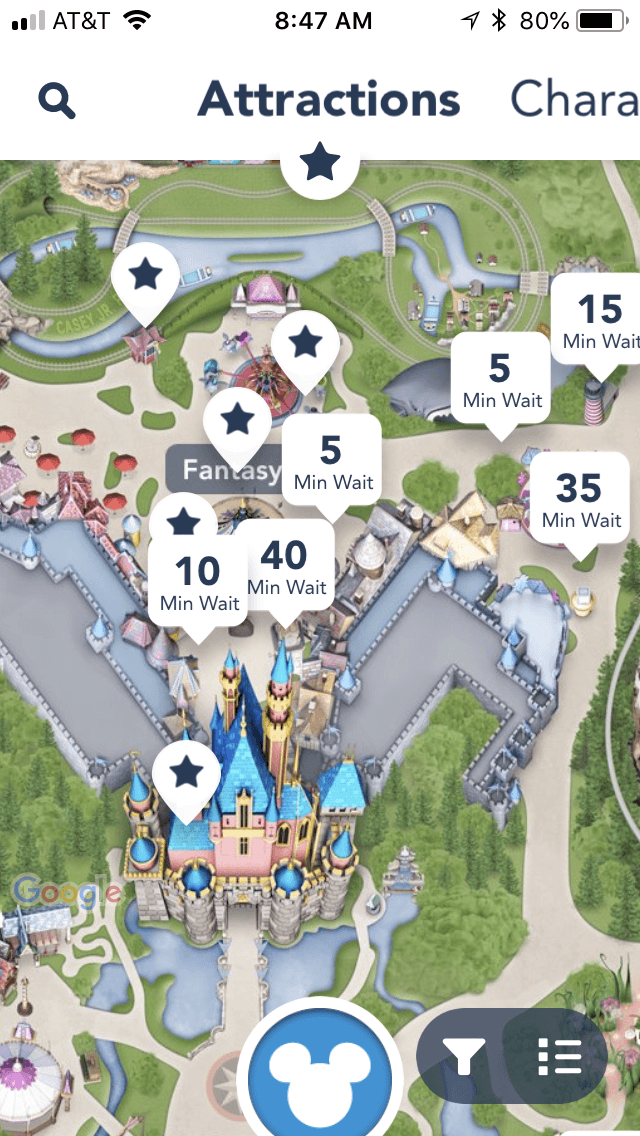This screenshot has width=640, height=1136.
Task: Tap the star pin on the castle
Action: pos(187,772)
